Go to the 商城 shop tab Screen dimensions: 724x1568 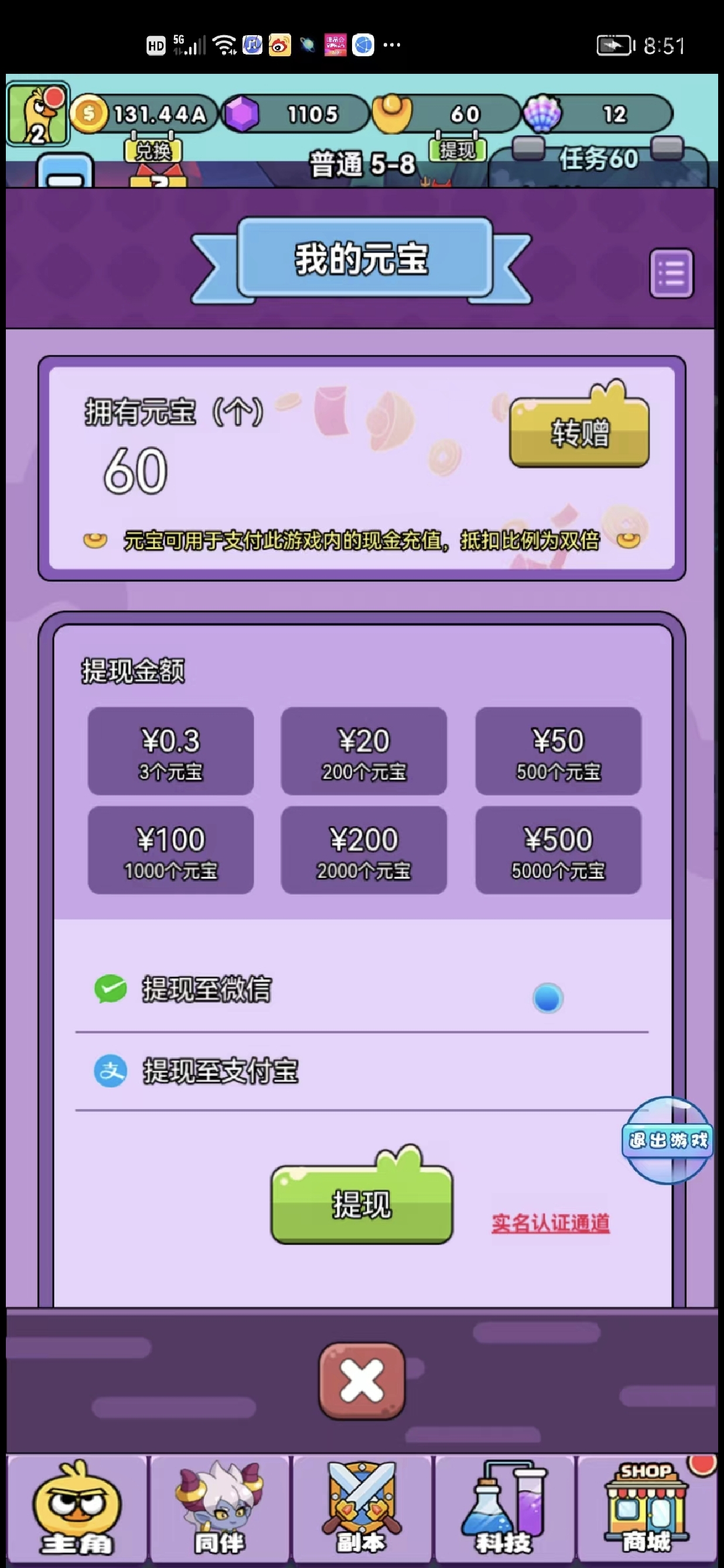pos(647,1508)
